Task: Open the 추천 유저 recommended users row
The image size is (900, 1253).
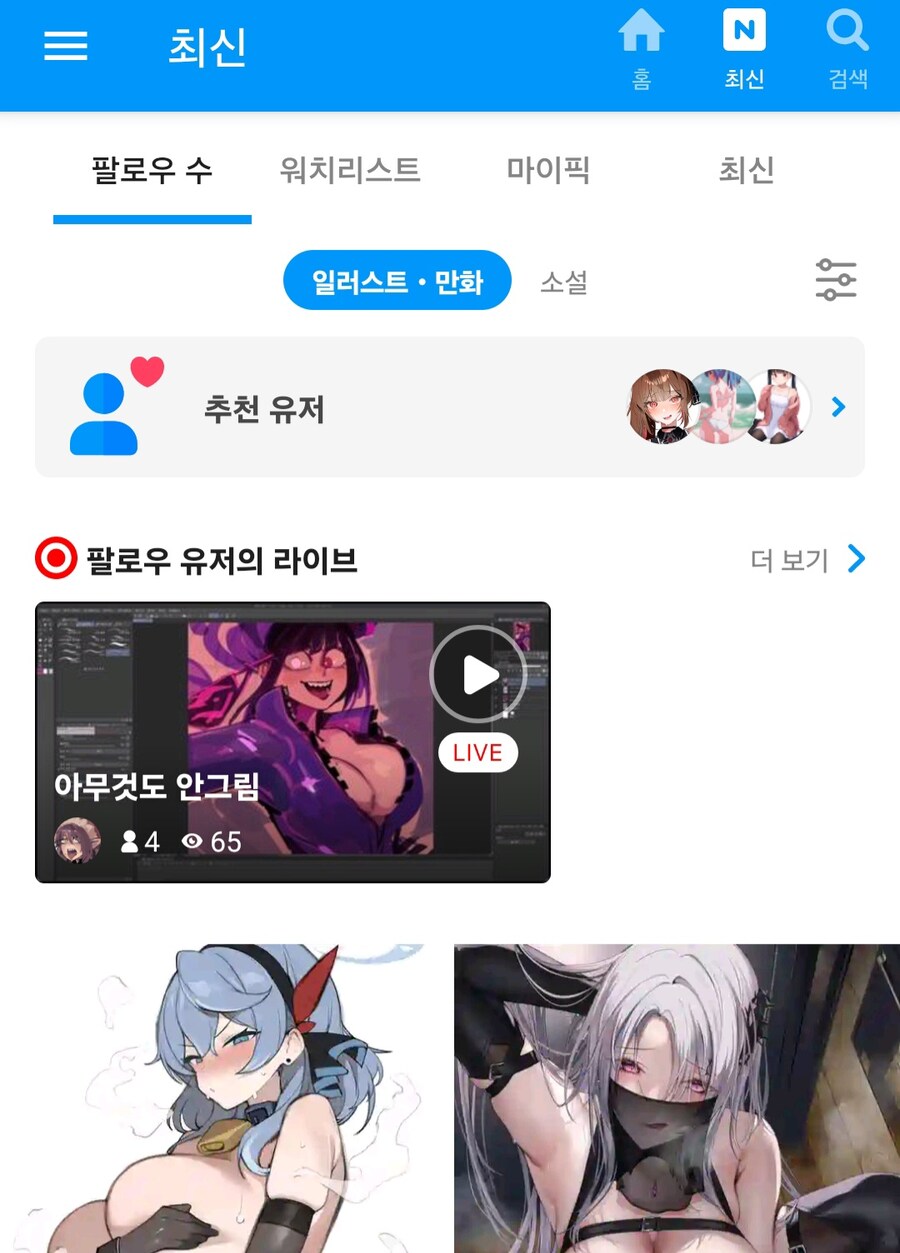Action: click(450, 408)
